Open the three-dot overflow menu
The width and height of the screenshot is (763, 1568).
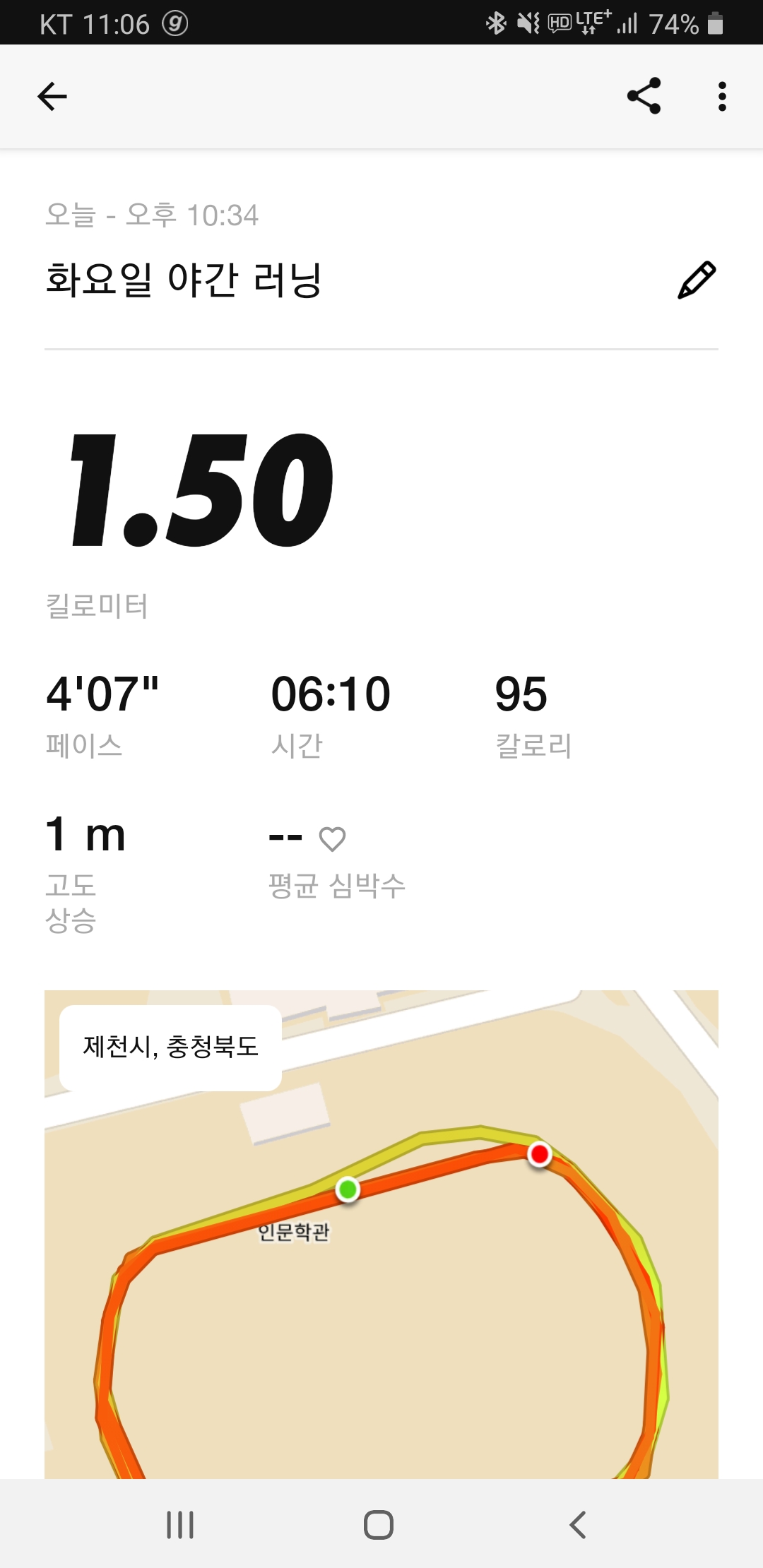click(721, 97)
